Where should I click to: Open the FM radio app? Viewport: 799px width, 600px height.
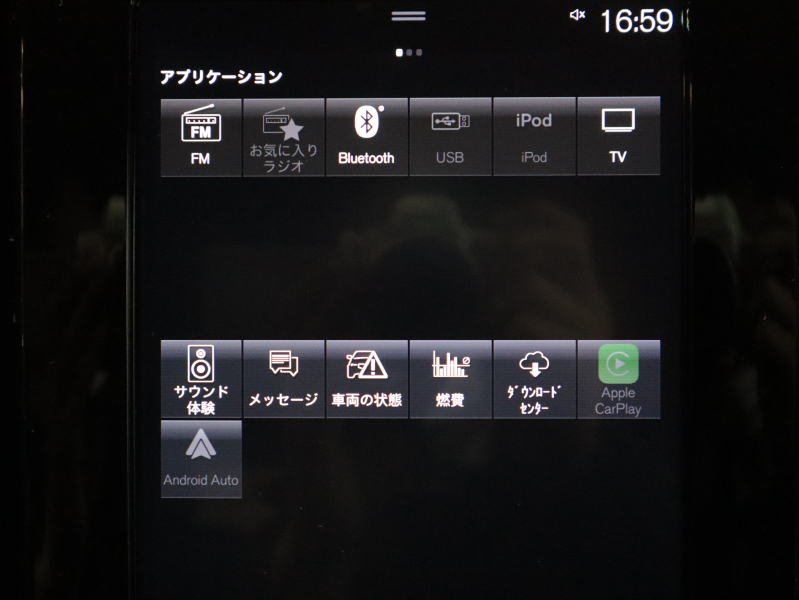tap(201, 137)
